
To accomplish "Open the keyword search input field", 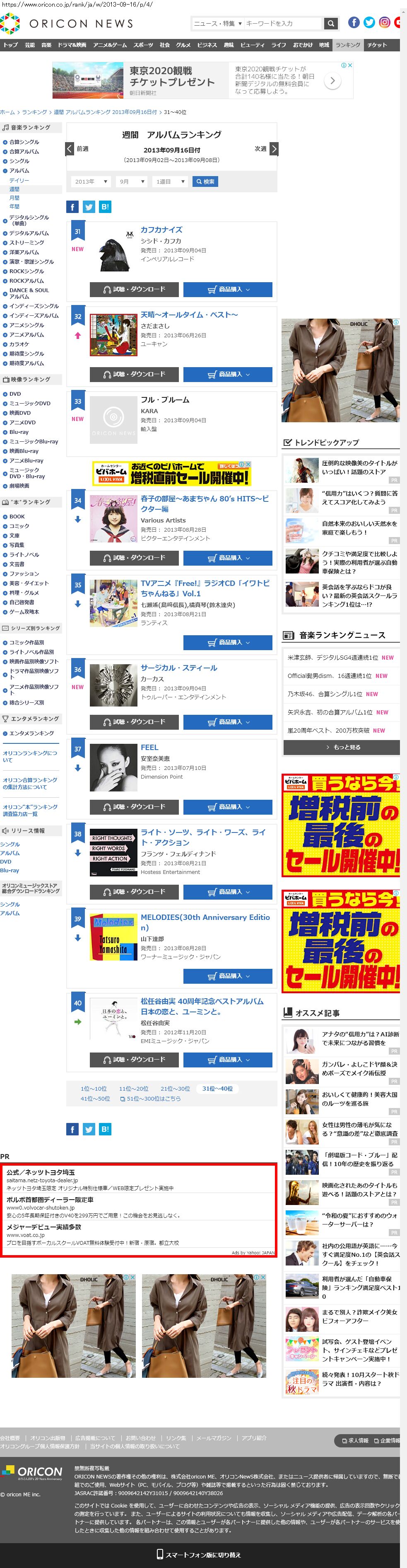I will [283, 23].
